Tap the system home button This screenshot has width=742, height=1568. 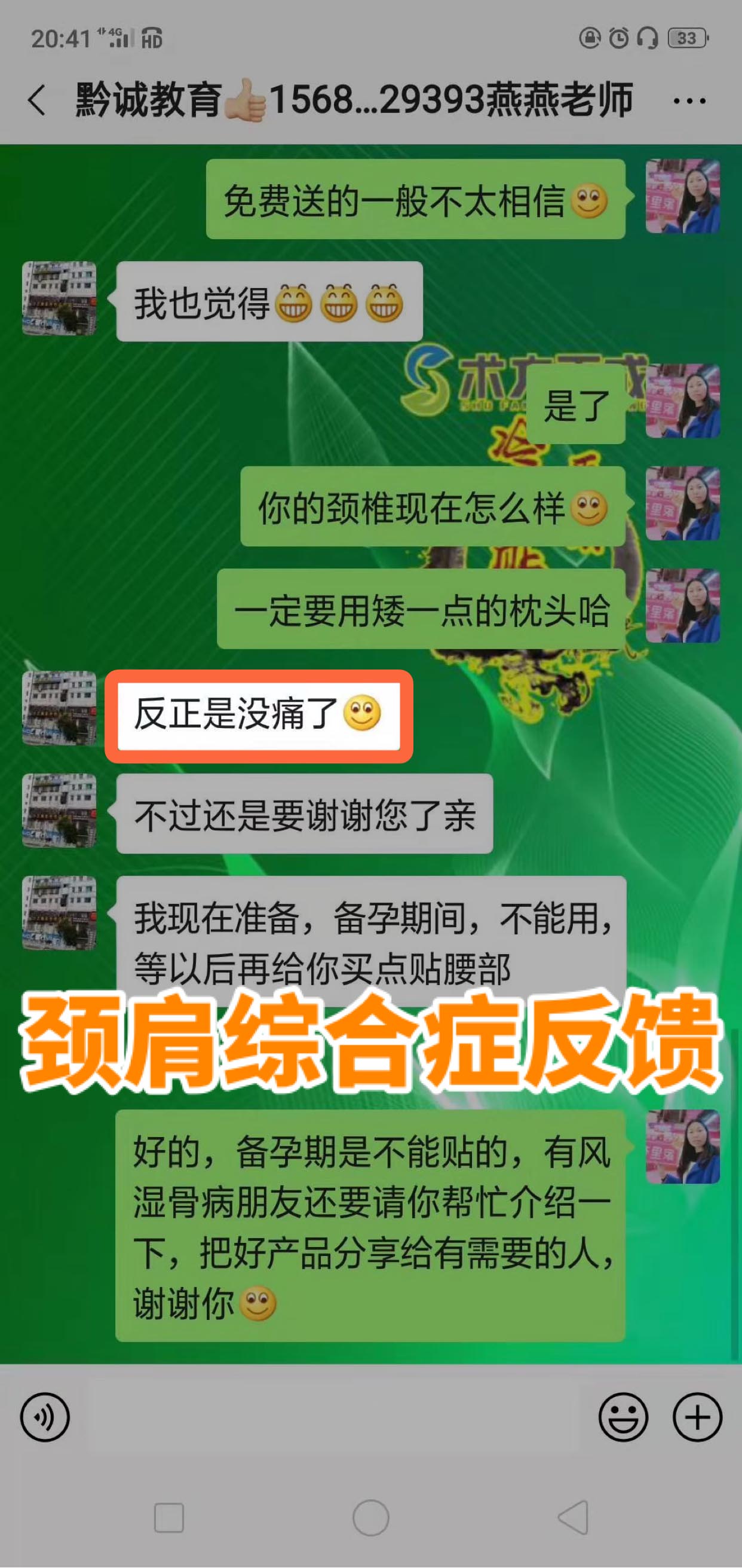(x=370, y=1517)
